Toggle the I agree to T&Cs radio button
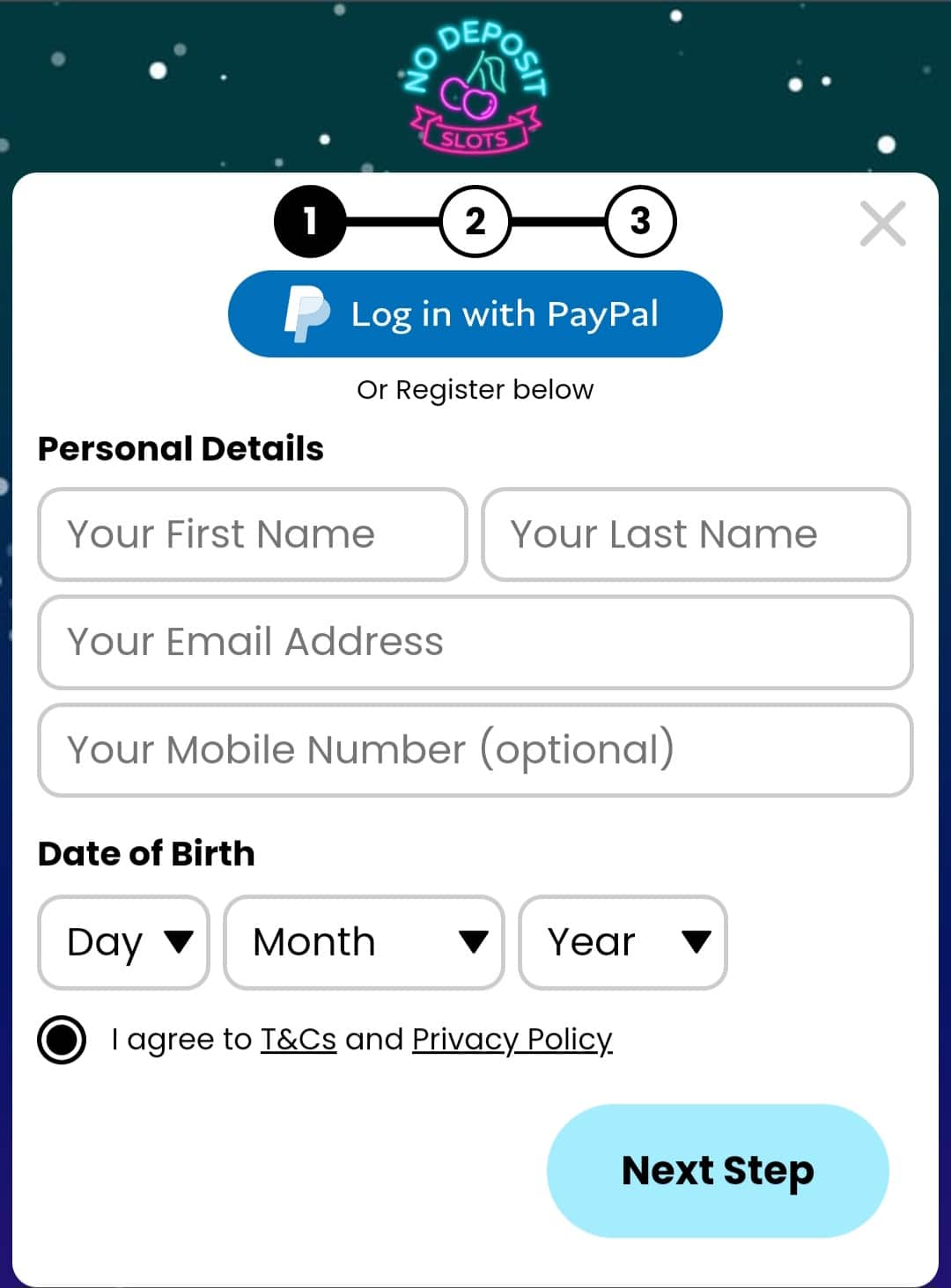This screenshot has width=951, height=1288. pos(62,1041)
